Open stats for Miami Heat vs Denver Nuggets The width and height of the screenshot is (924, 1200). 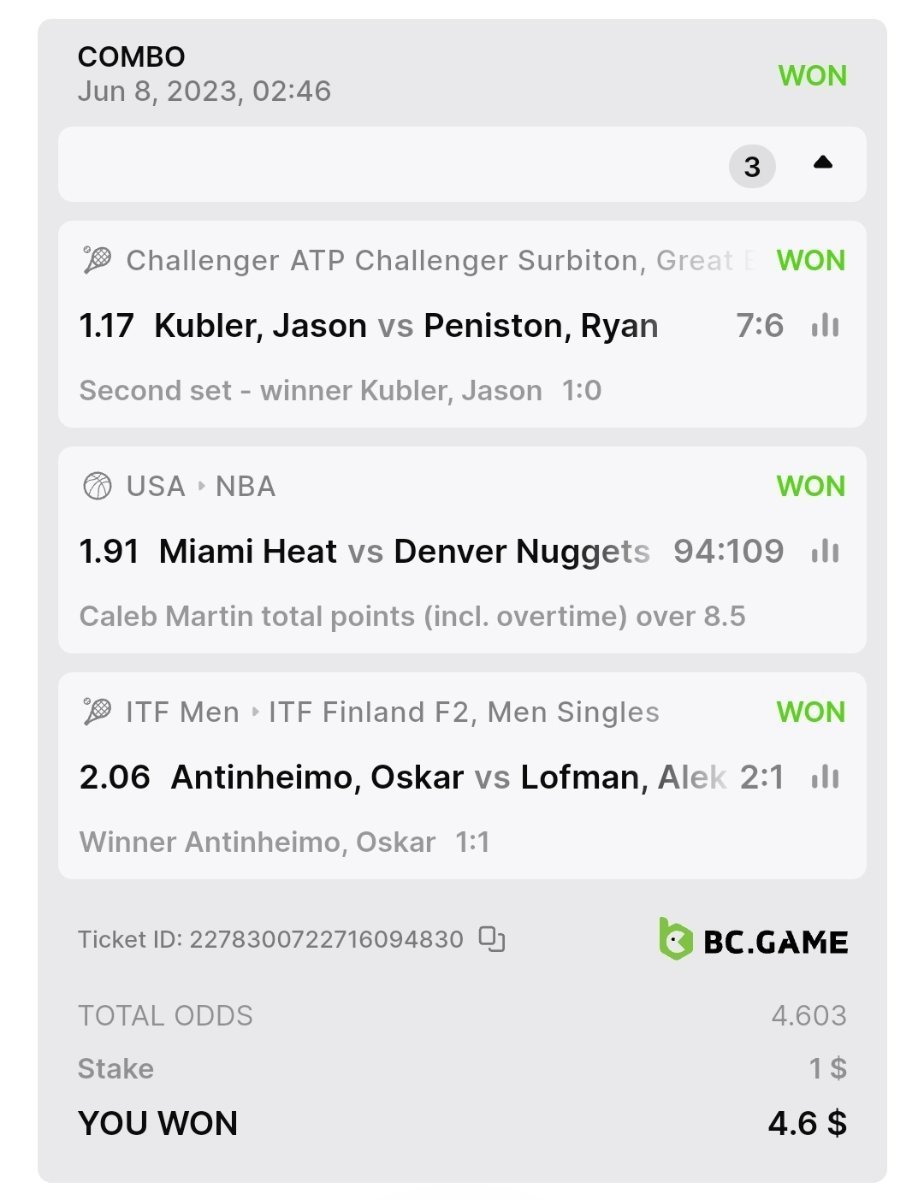[x=825, y=551]
